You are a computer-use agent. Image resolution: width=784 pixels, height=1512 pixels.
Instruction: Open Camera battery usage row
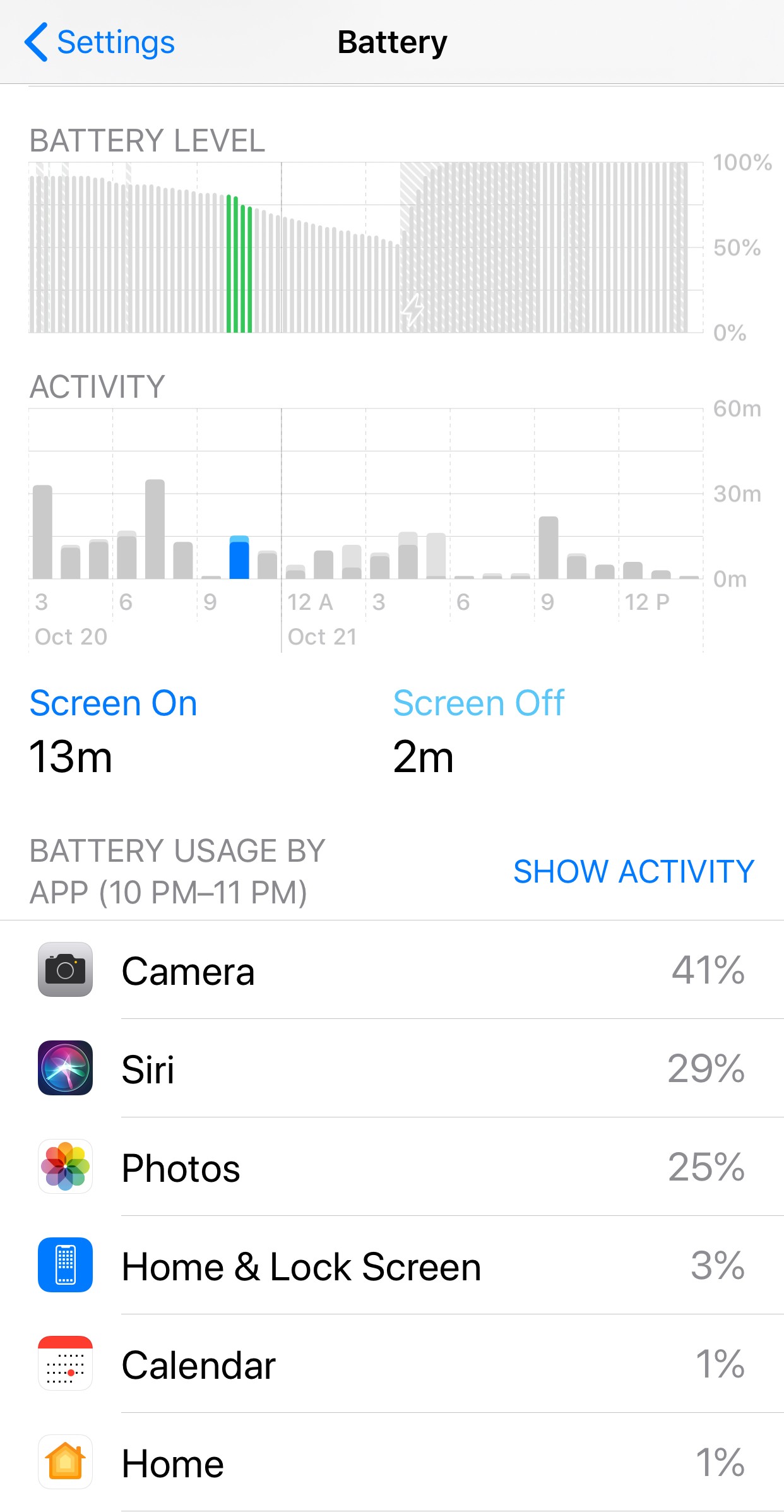tap(391, 970)
